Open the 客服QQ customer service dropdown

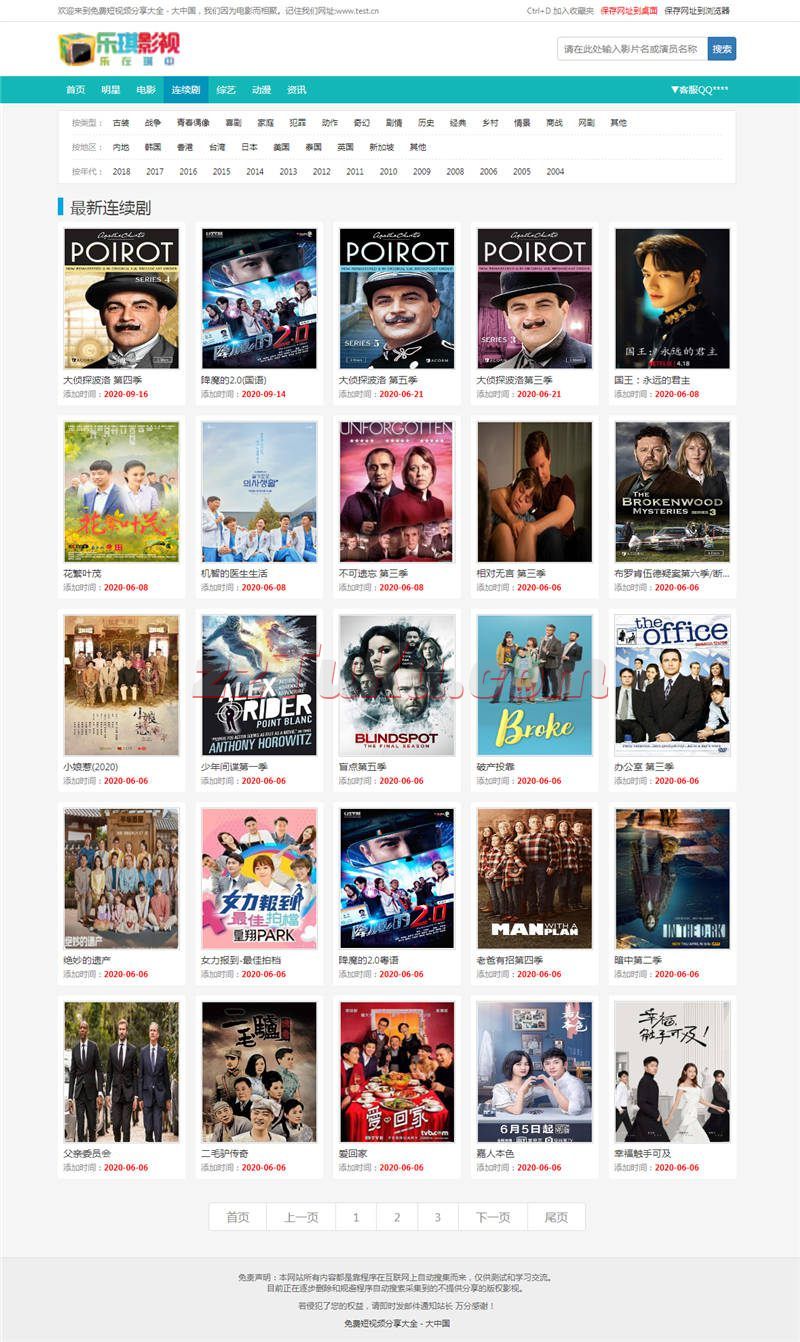(699, 90)
